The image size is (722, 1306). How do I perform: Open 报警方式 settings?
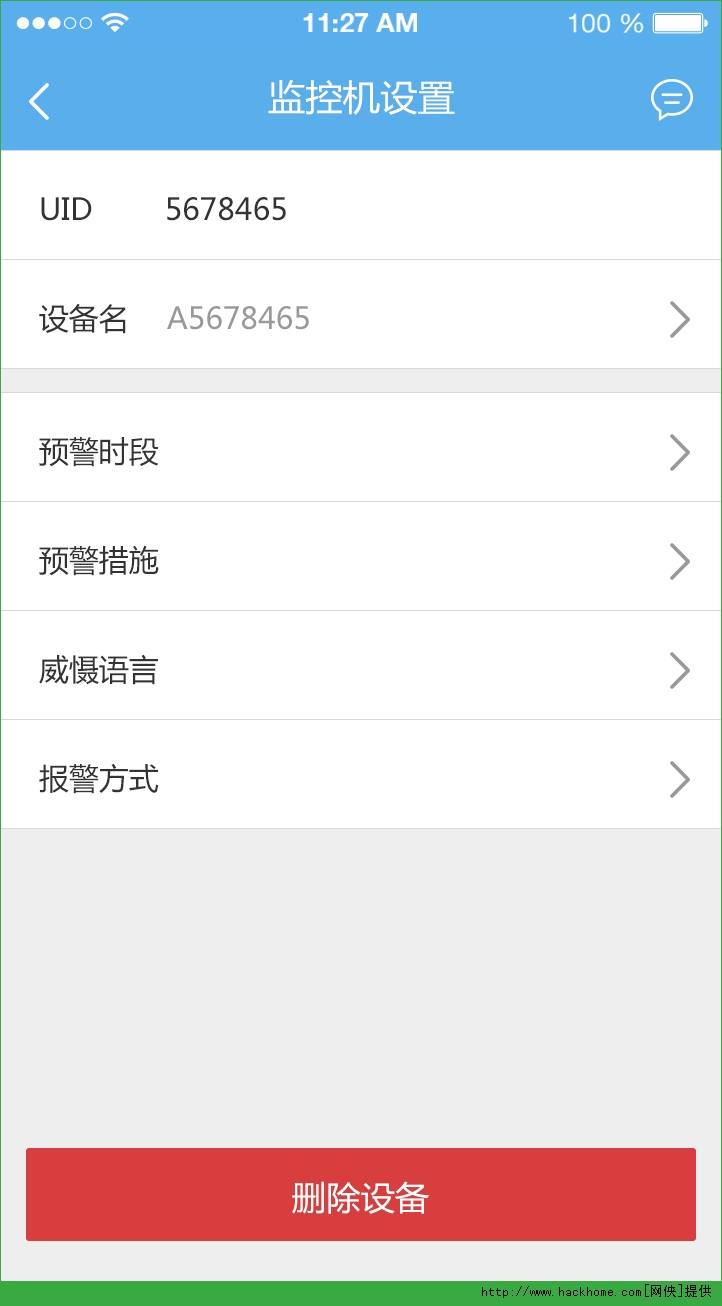pyautogui.click(x=360, y=779)
